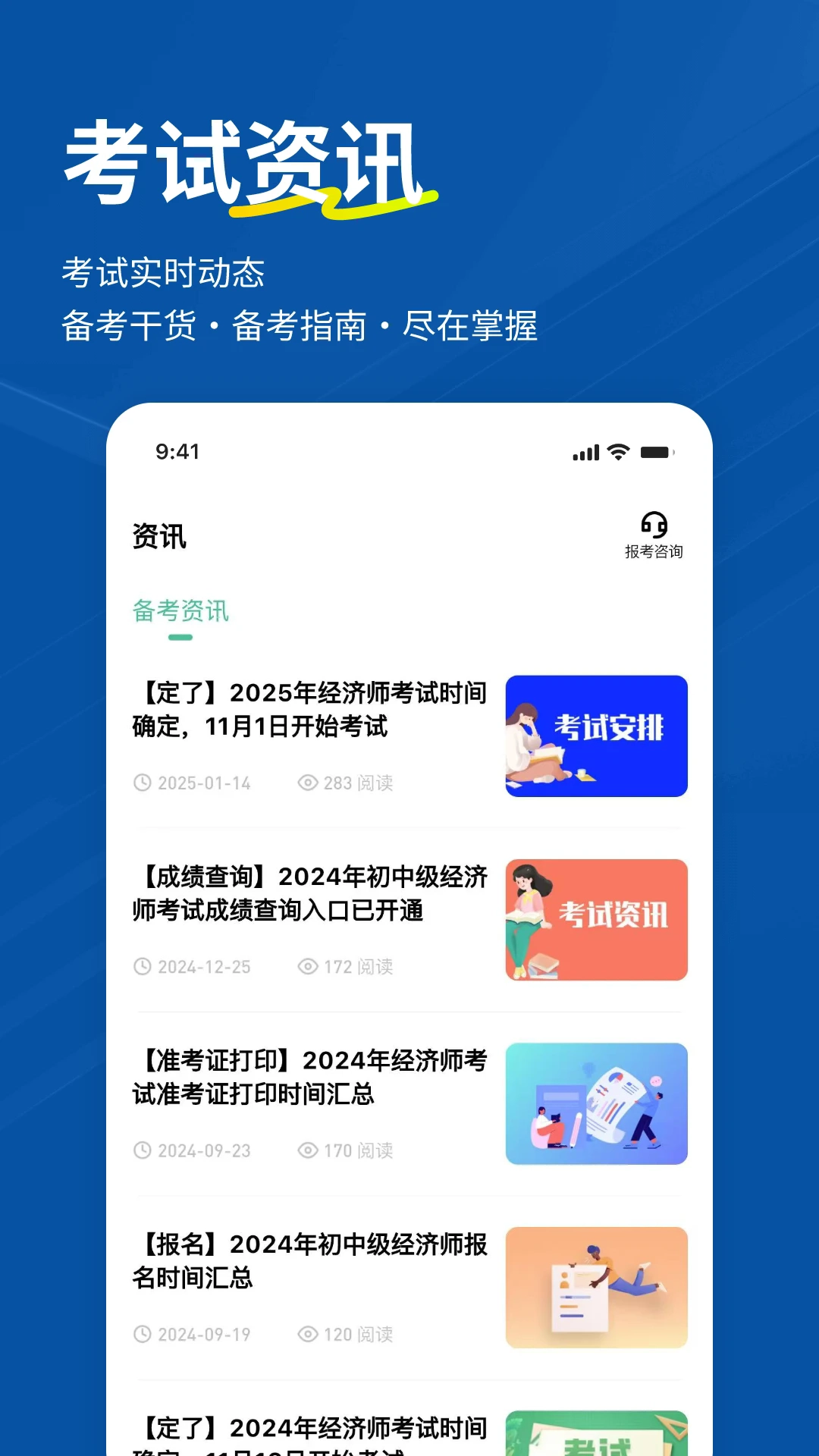
Task: Tap the clock icon beside 2025-01-14
Action: [143, 783]
